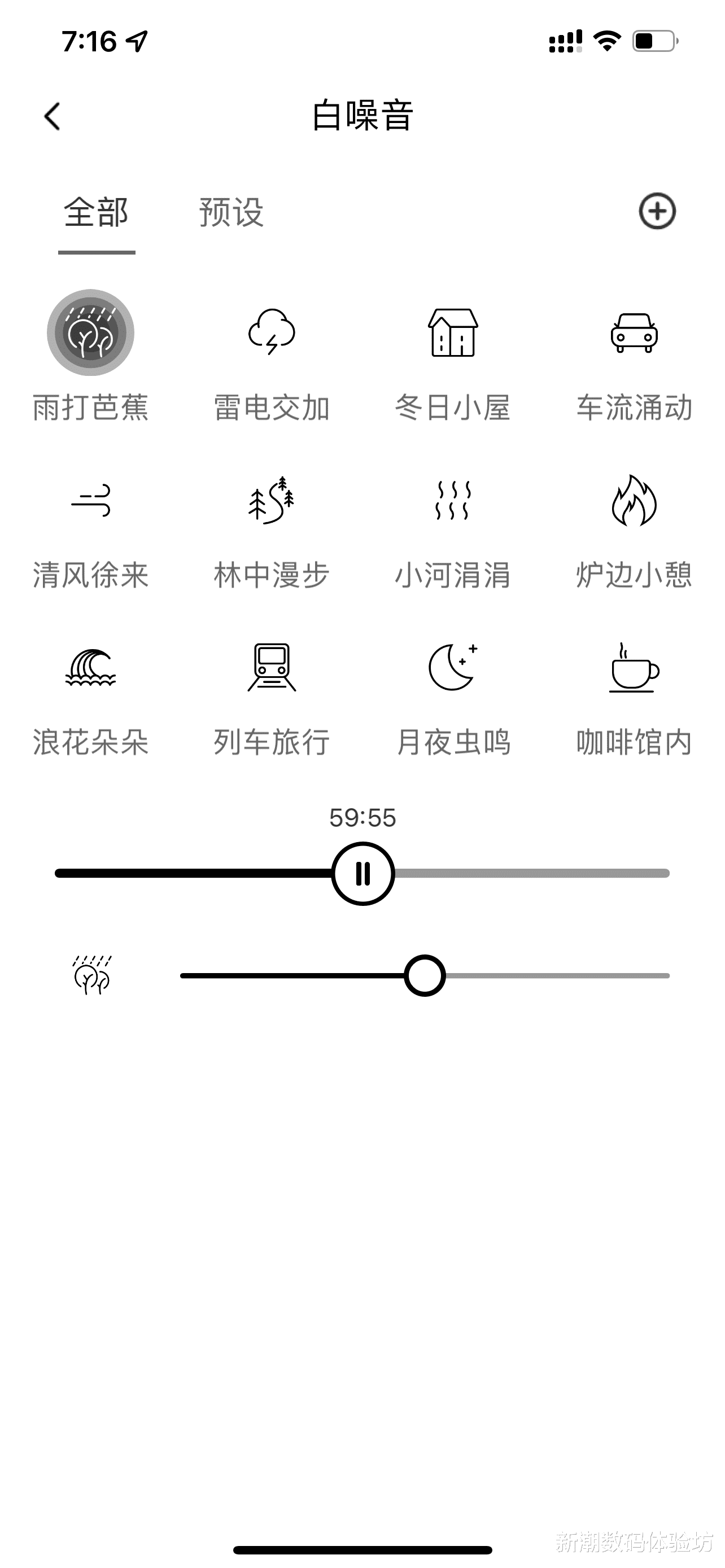Tap the 59:55 timer display

click(362, 818)
